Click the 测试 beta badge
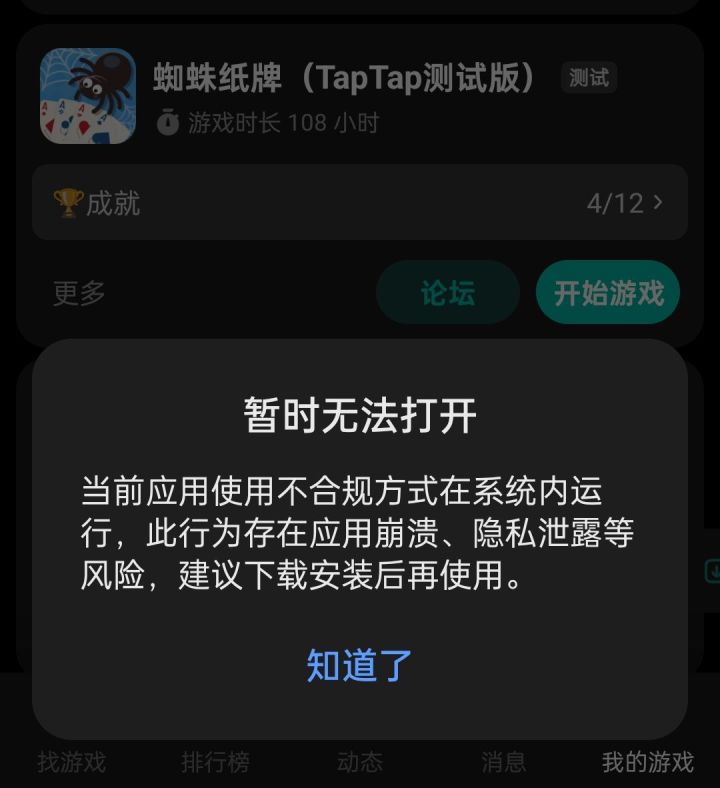Viewport: 720px width, 788px height. click(588, 77)
